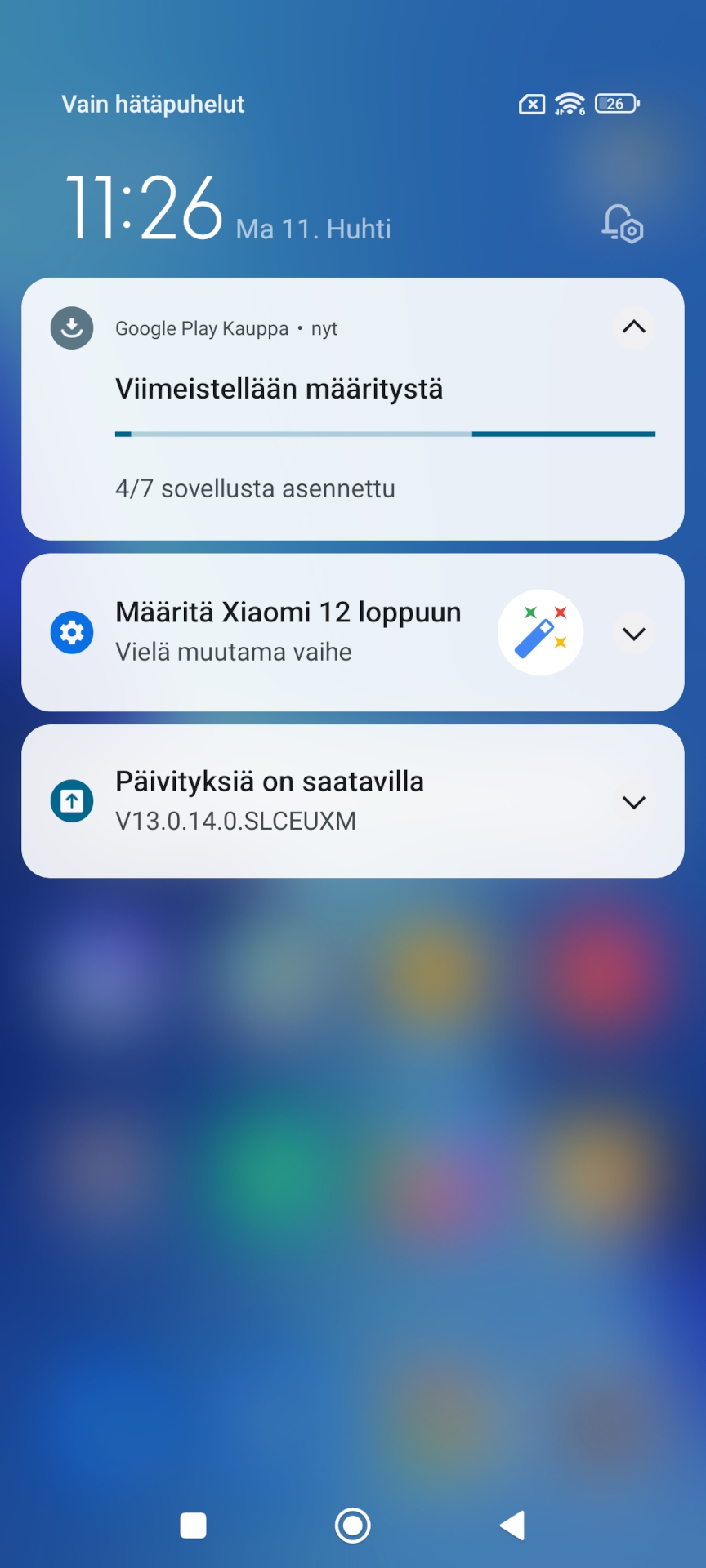
Task: Expand the Päivityksiä on saatavilla notification
Action: click(634, 802)
